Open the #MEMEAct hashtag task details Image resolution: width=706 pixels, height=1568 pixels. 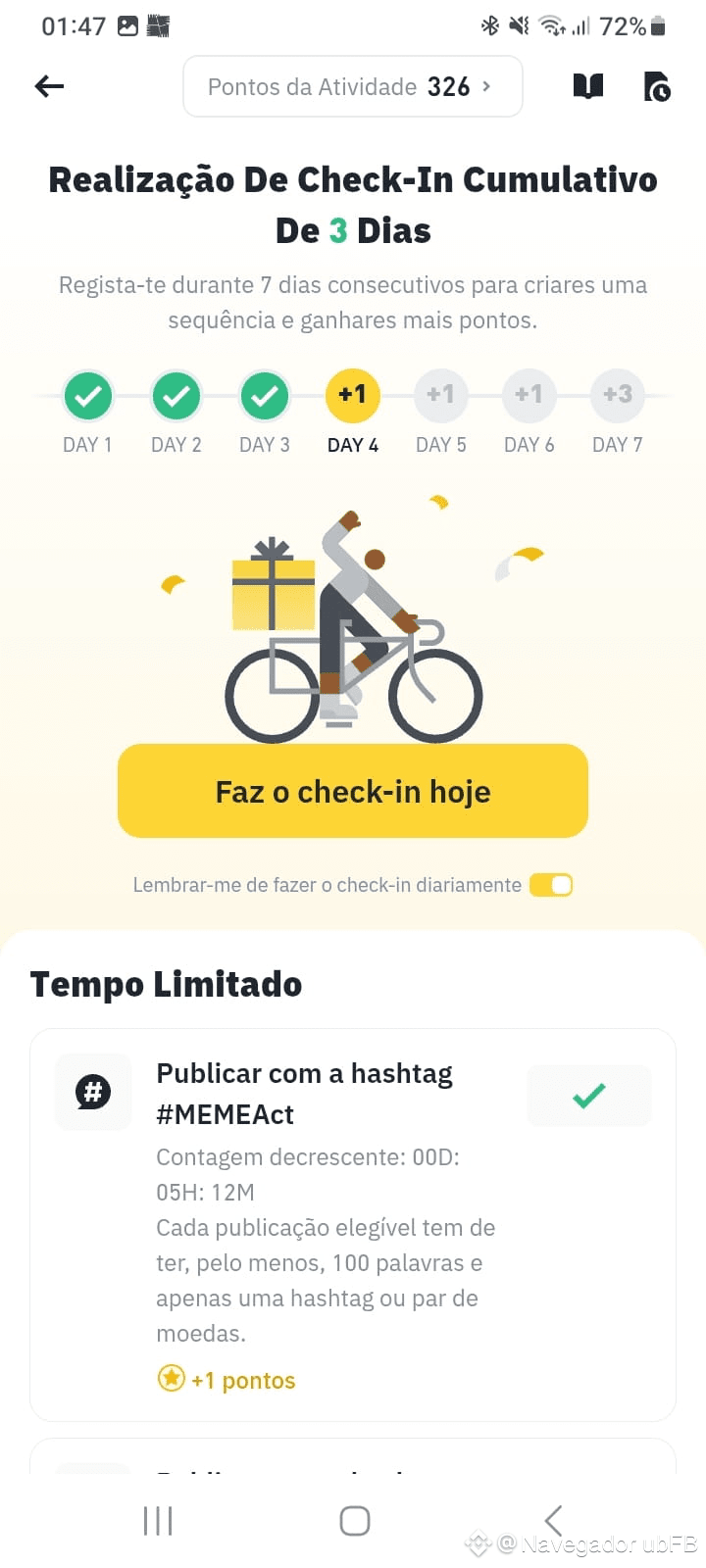click(x=304, y=1093)
